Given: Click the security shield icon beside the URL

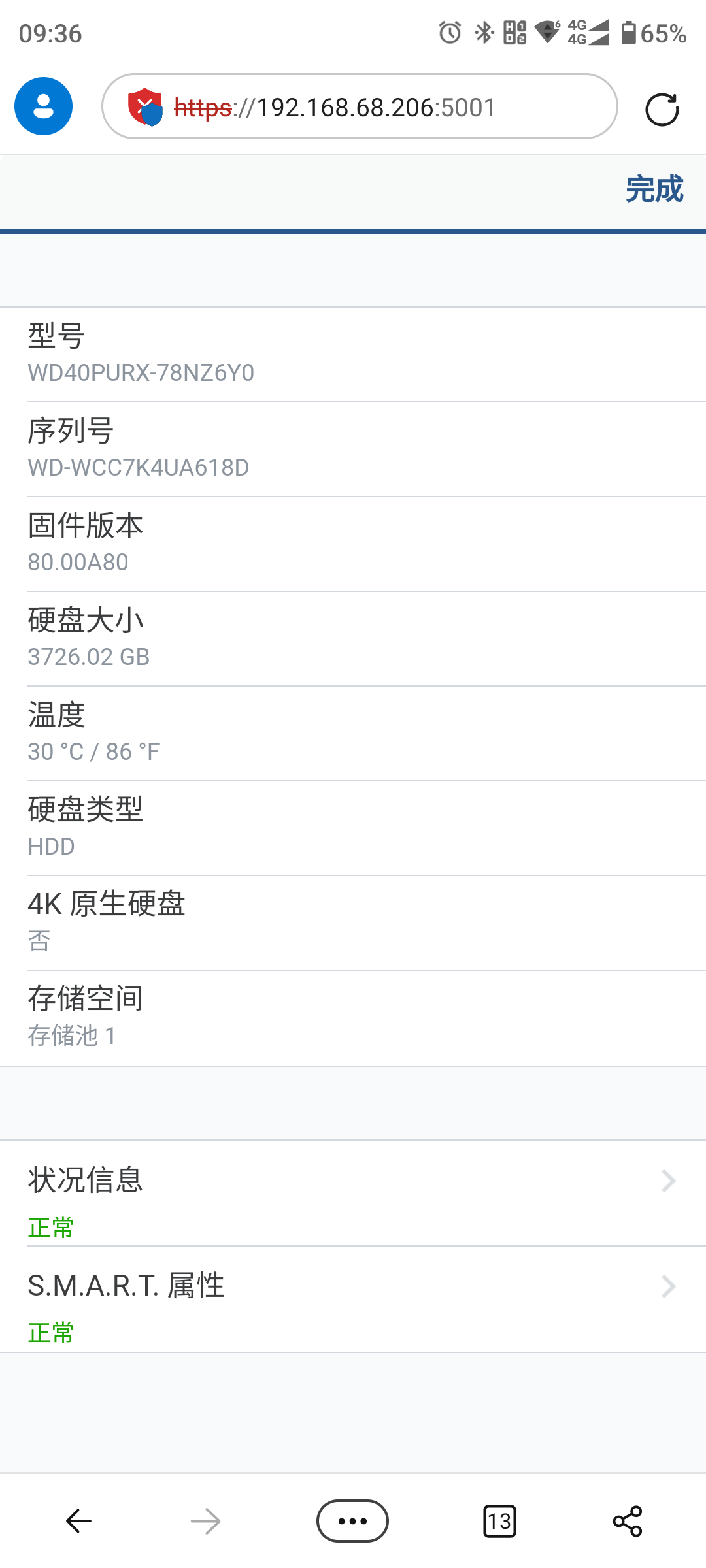Looking at the screenshot, I should point(146,108).
